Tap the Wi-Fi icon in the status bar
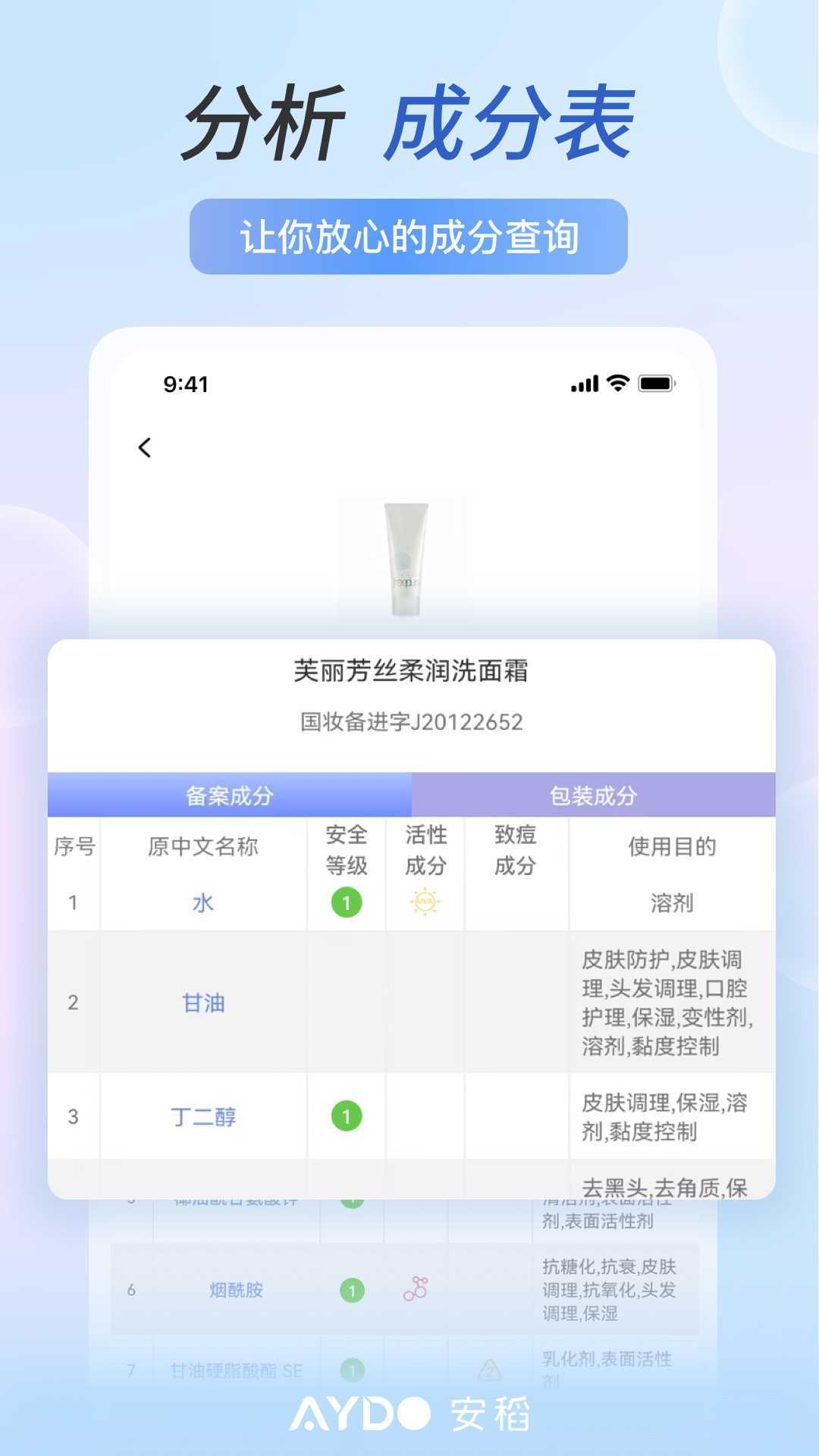The image size is (819, 1456). [619, 384]
